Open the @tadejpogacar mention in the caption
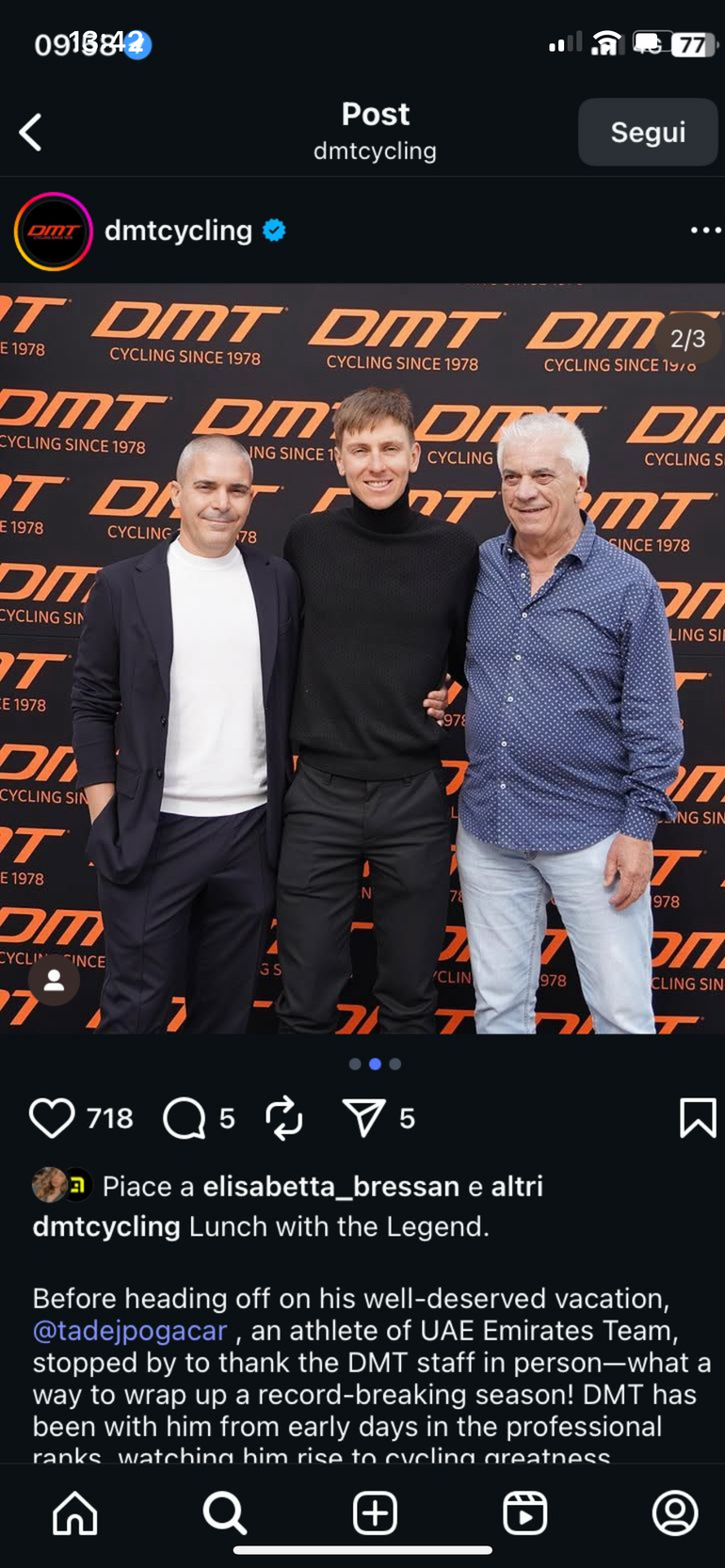This screenshot has width=725, height=1568. coord(127,1331)
